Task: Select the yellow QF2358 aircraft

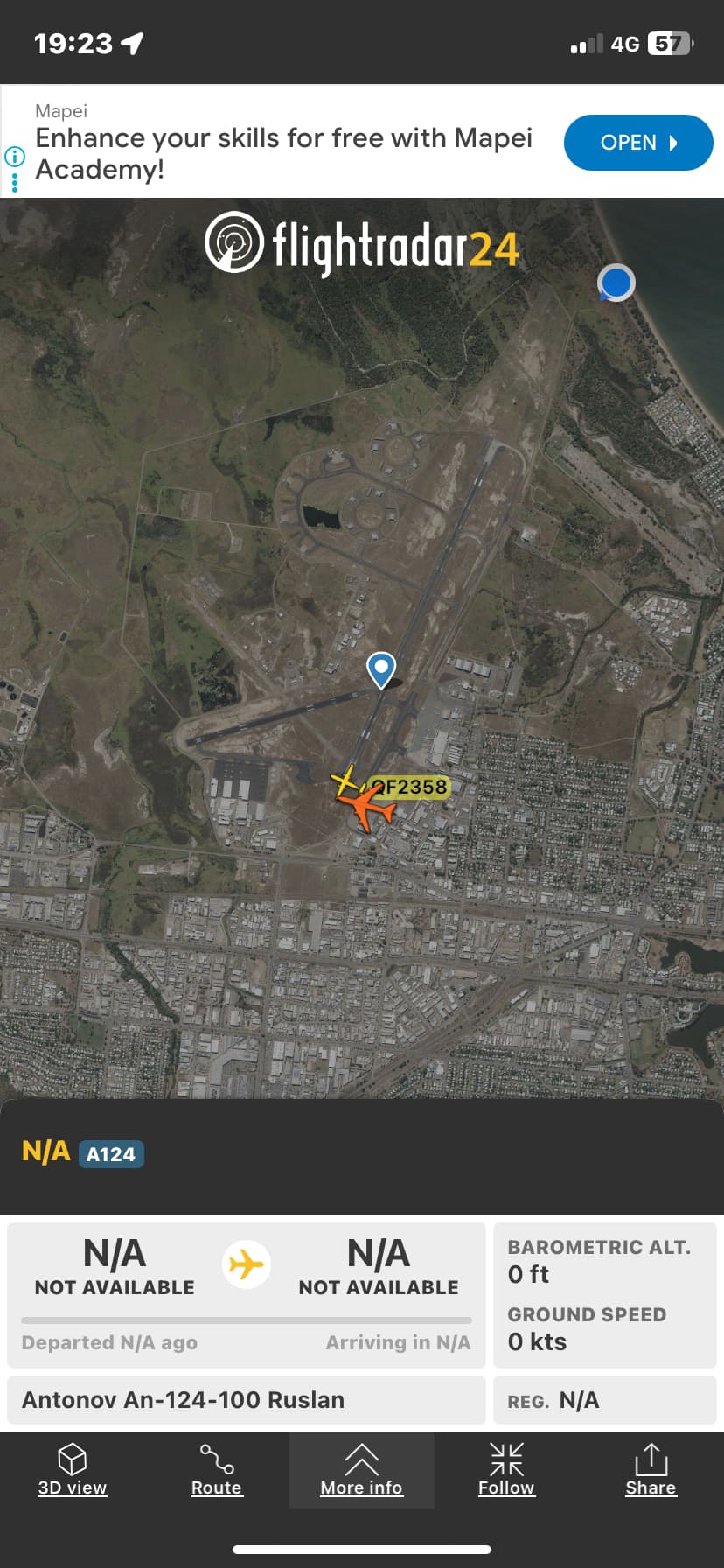Action: click(346, 780)
